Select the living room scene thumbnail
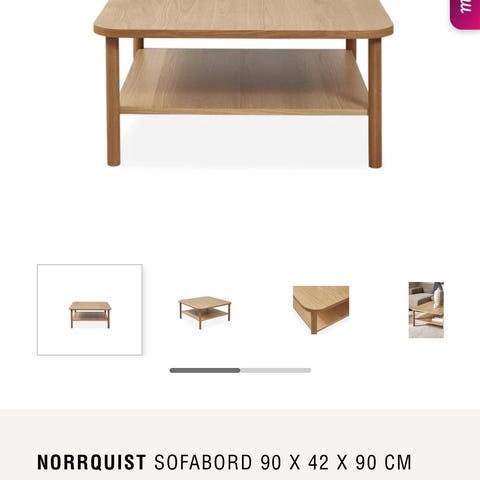Screen dimensions: 480x480 pyautogui.click(x=426, y=310)
